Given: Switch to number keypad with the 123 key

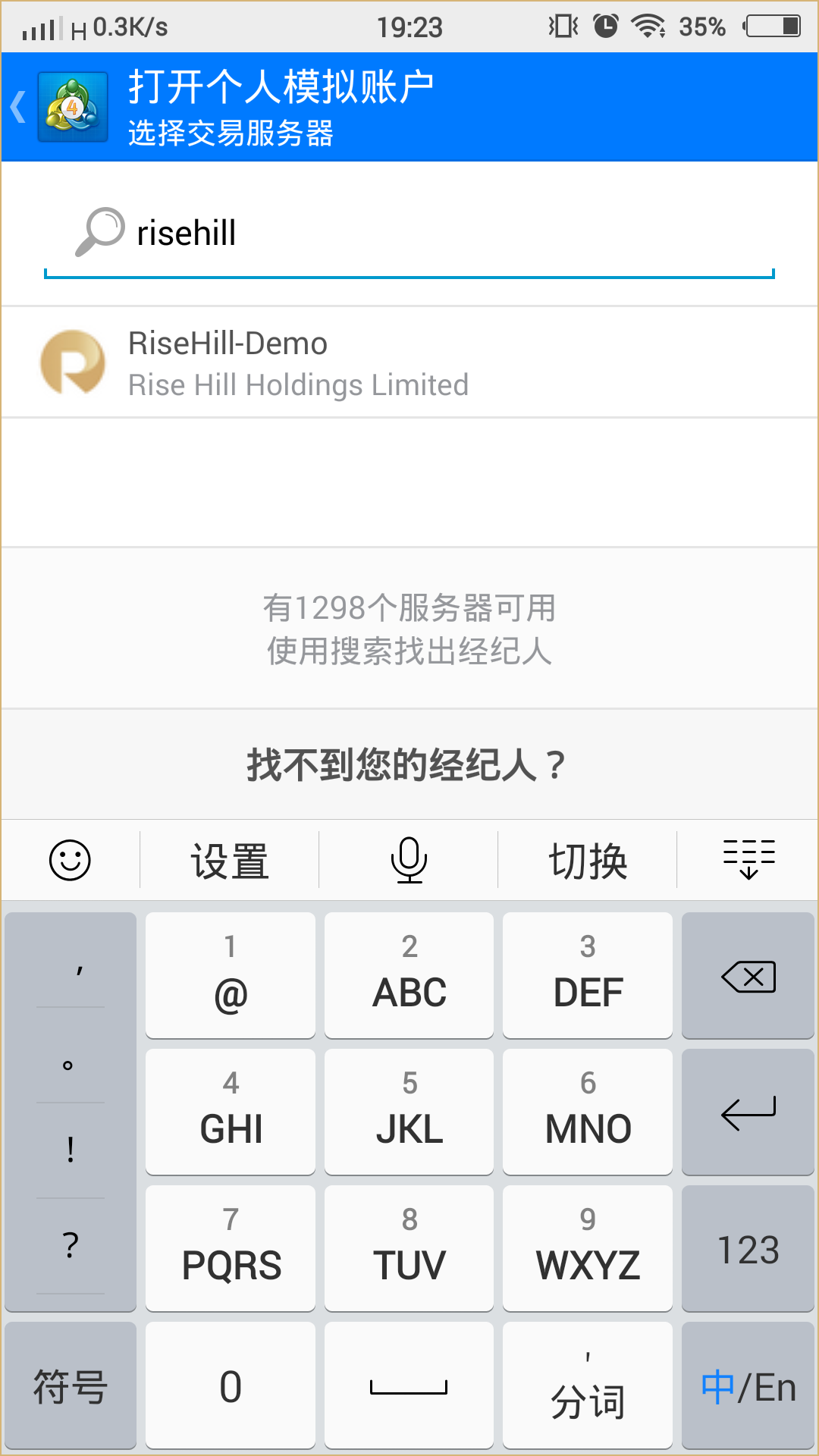Looking at the screenshot, I should (x=748, y=1247).
